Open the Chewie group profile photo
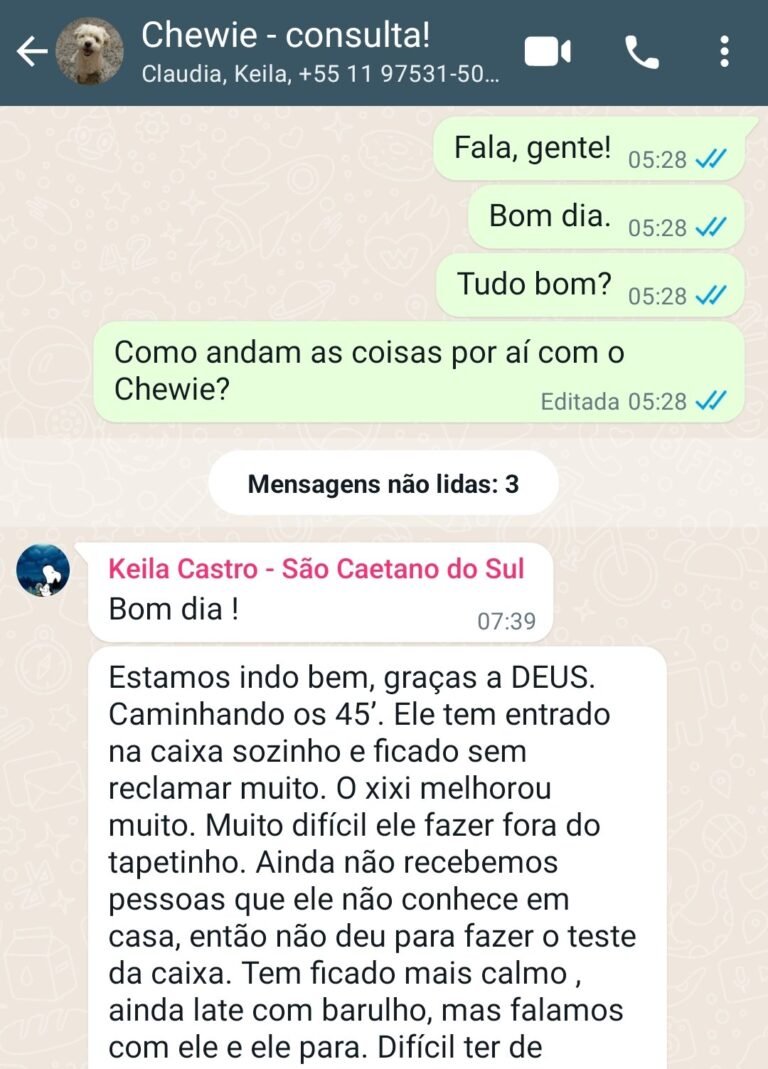The height and width of the screenshot is (1069, 768). [90, 52]
